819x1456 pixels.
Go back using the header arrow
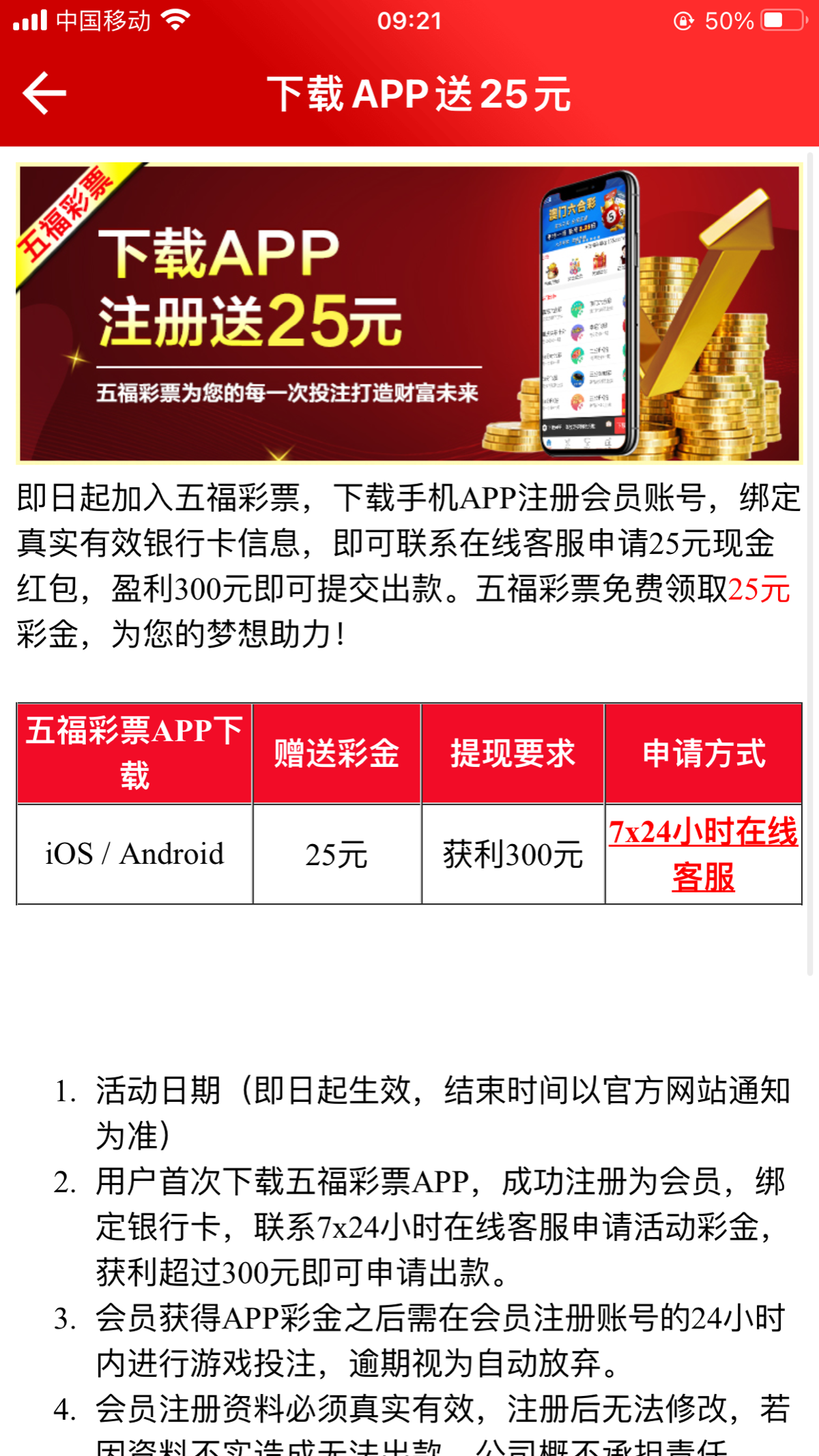tap(44, 93)
